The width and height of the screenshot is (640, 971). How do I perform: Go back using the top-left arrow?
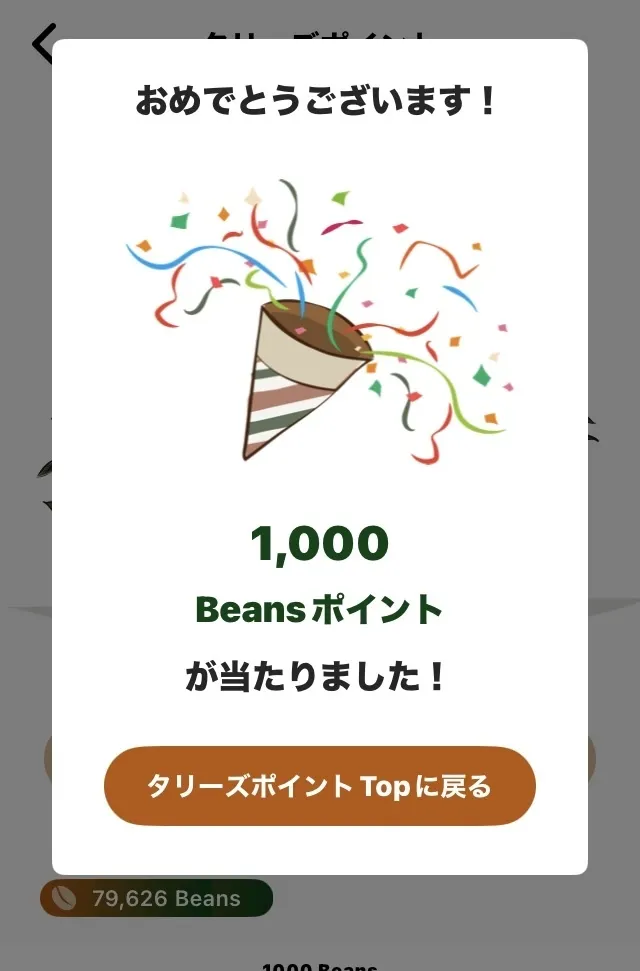click(x=42, y=44)
